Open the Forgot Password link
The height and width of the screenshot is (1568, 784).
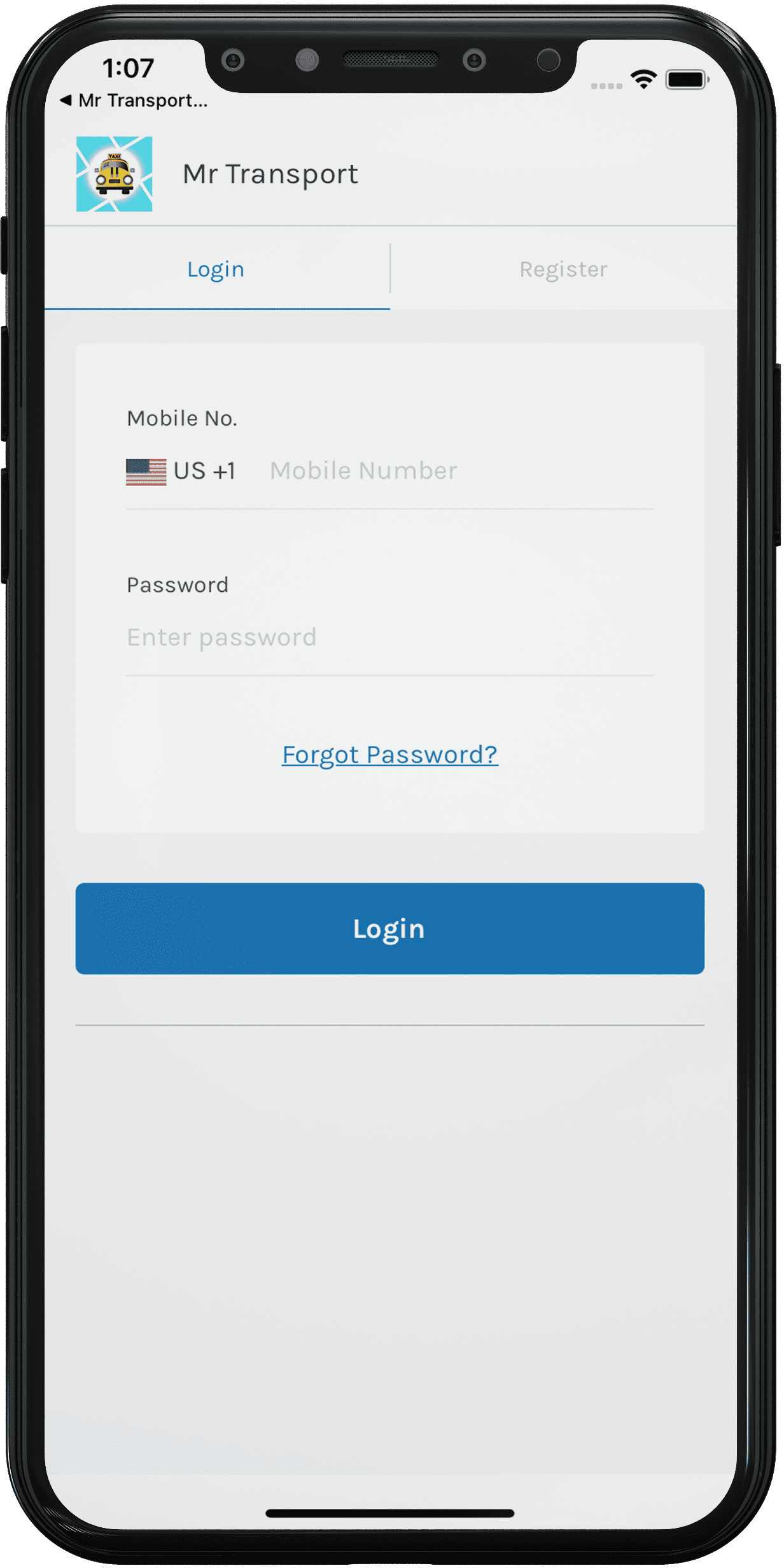click(390, 755)
